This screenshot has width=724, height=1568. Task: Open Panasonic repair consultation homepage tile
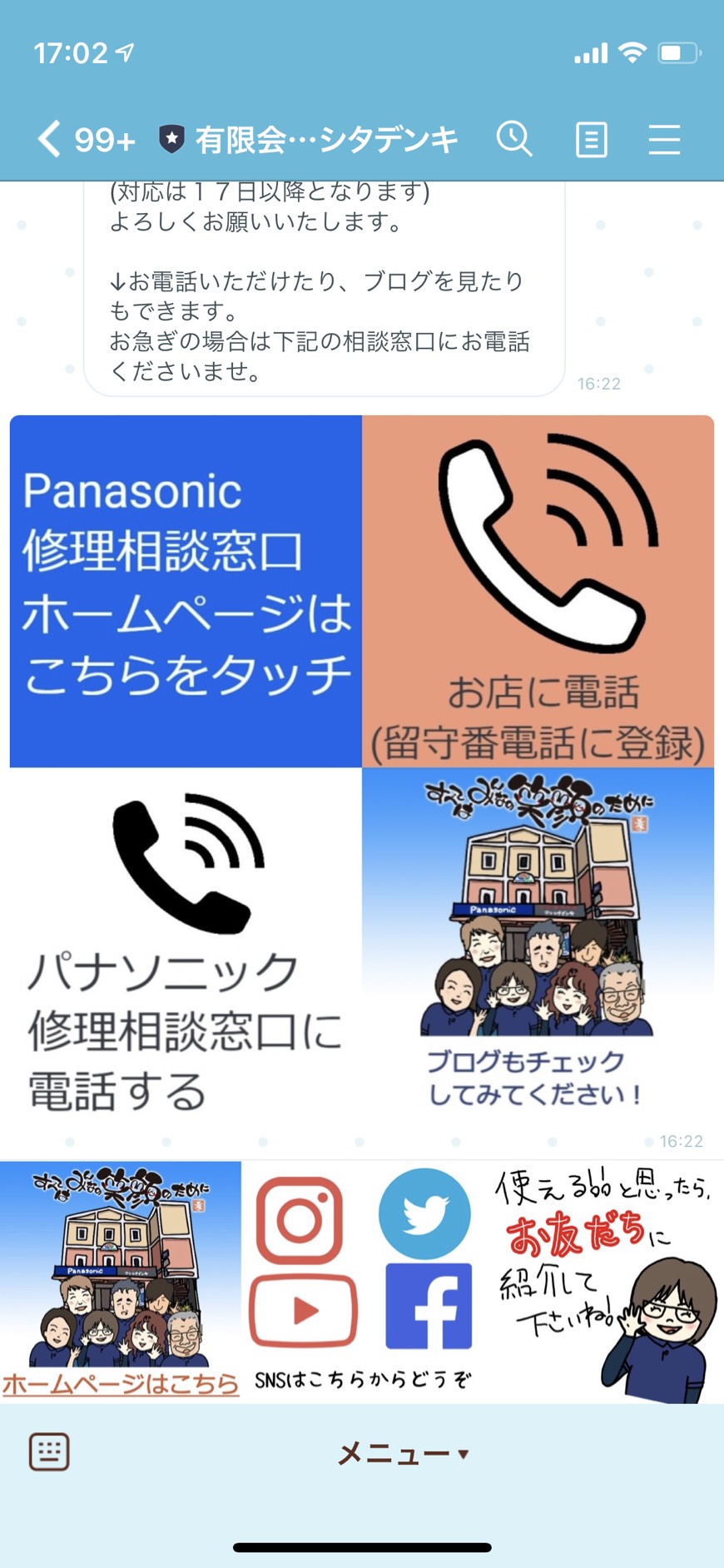[186, 591]
